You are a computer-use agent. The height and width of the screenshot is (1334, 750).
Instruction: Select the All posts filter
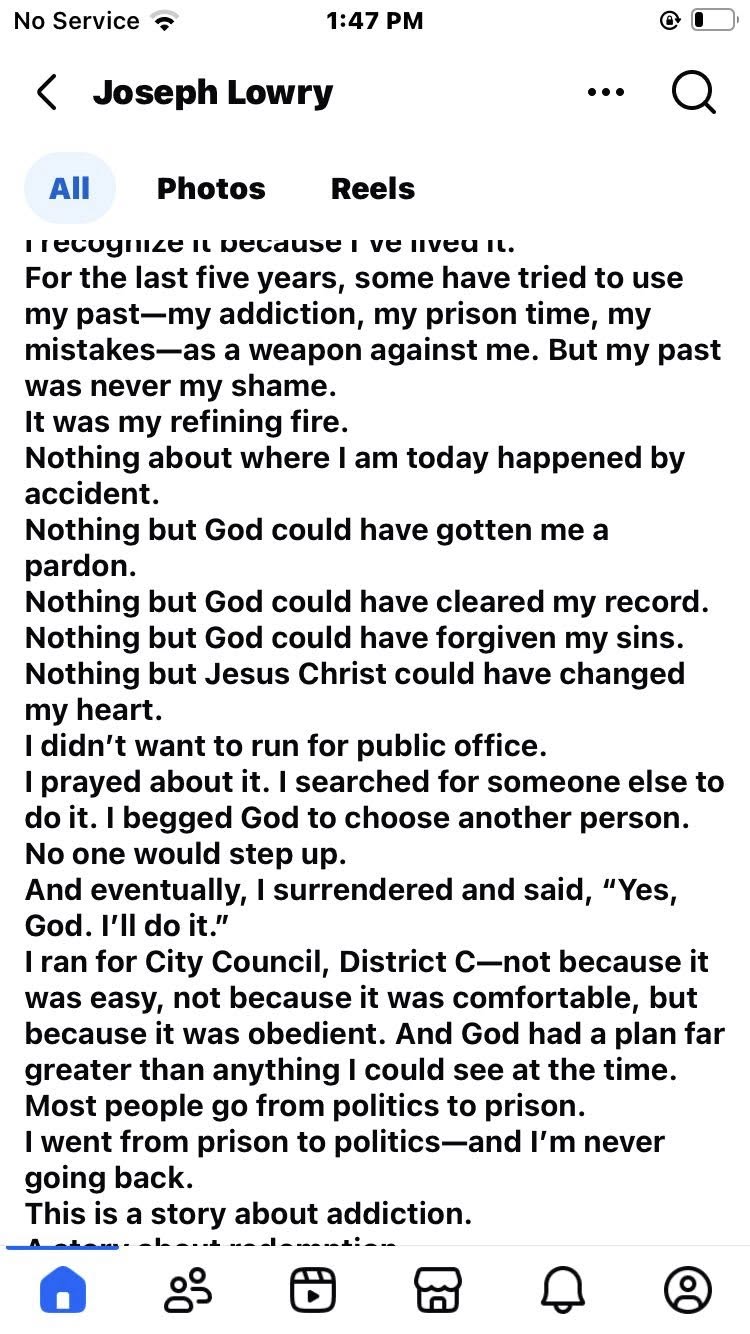click(70, 188)
